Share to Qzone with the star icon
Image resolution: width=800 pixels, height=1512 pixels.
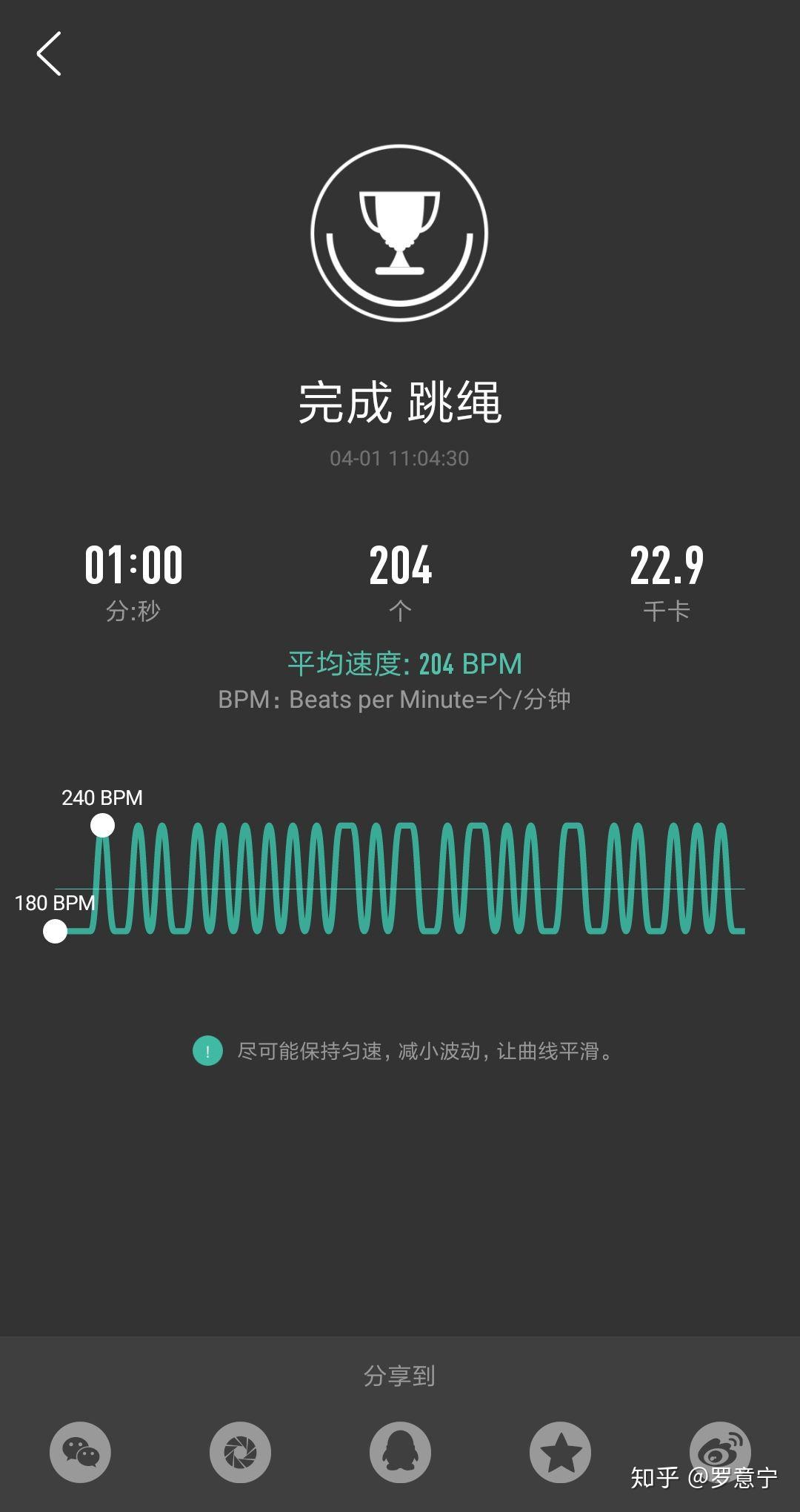point(560,1452)
